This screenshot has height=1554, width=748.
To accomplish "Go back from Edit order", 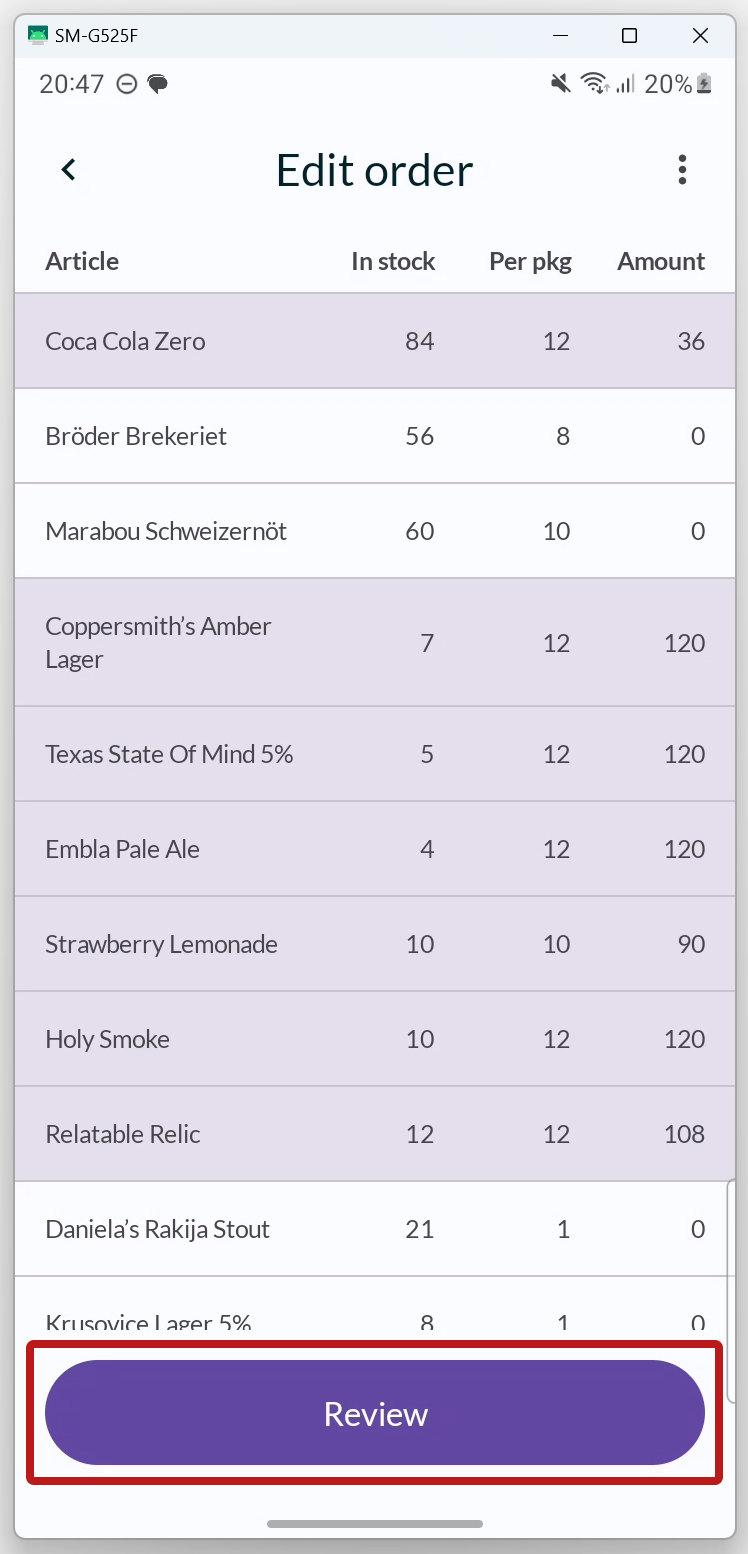I will pyautogui.click(x=68, y=170).
